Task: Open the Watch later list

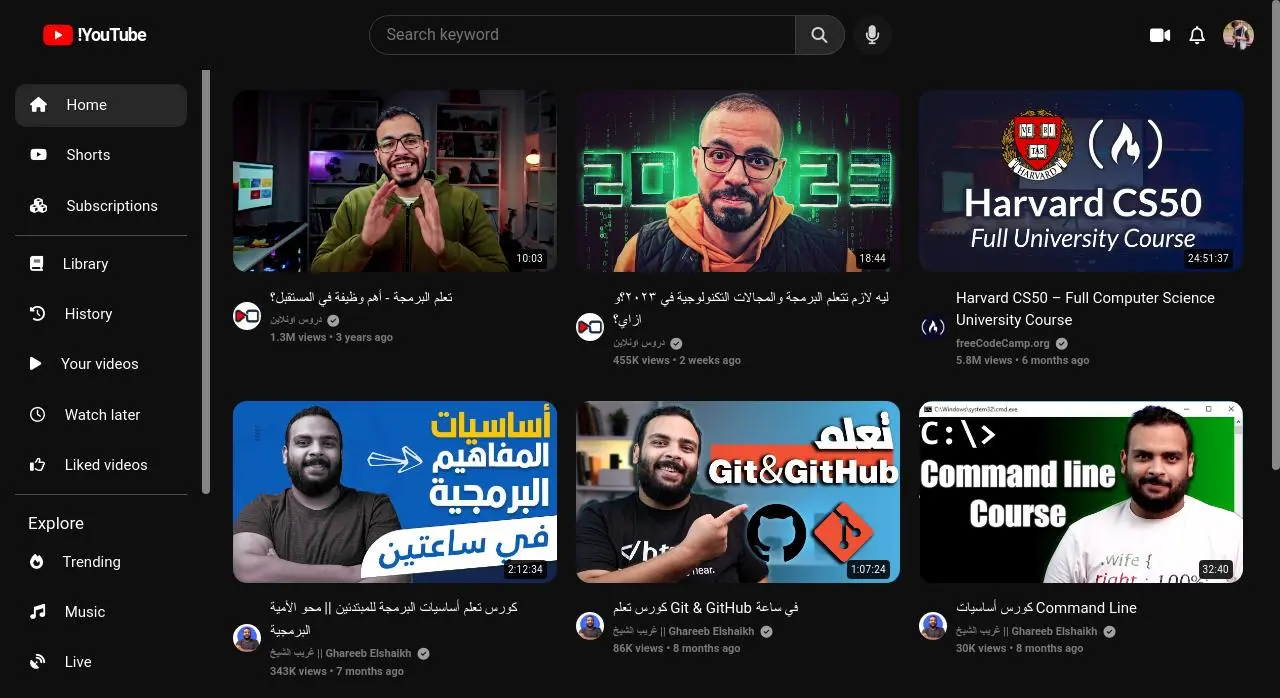Action: click(x=102, y=415)
